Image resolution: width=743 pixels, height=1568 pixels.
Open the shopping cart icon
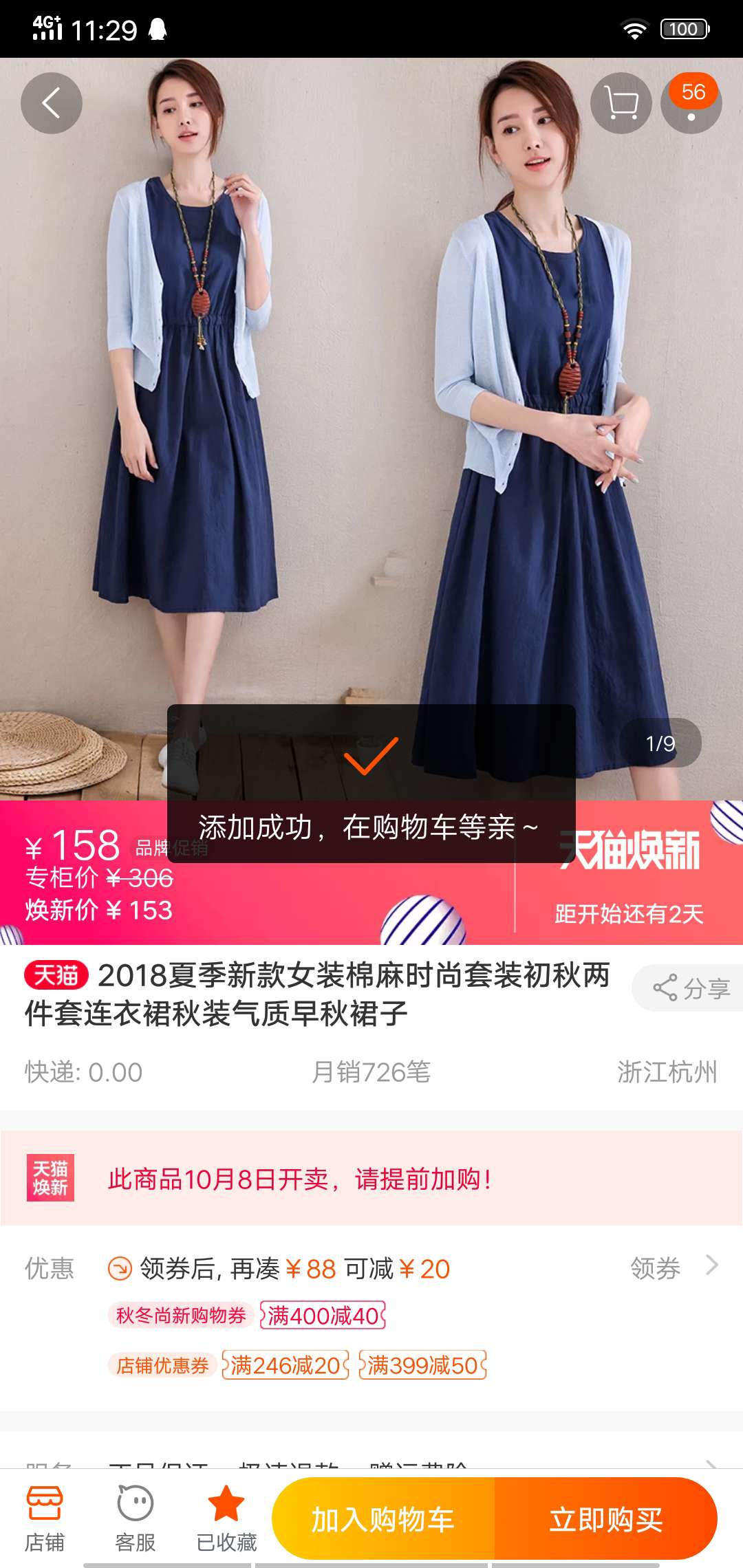pyautogui.click(x=621, y=103)
